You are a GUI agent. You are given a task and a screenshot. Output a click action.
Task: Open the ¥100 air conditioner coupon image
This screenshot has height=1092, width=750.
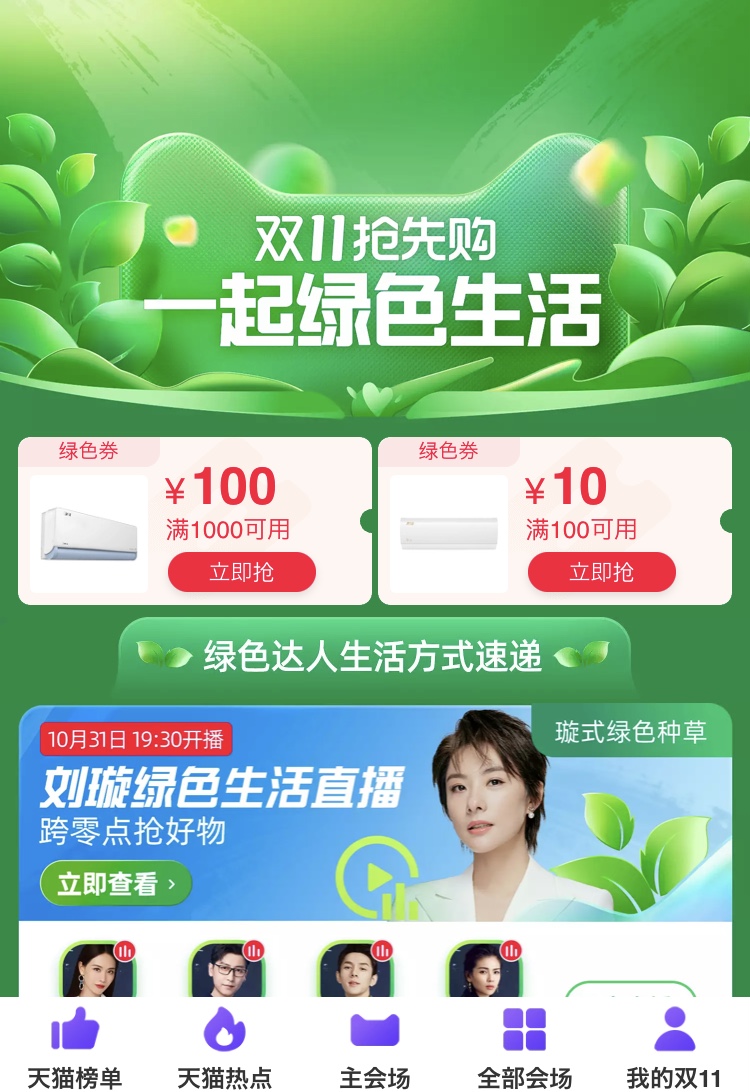click(89, 534)
